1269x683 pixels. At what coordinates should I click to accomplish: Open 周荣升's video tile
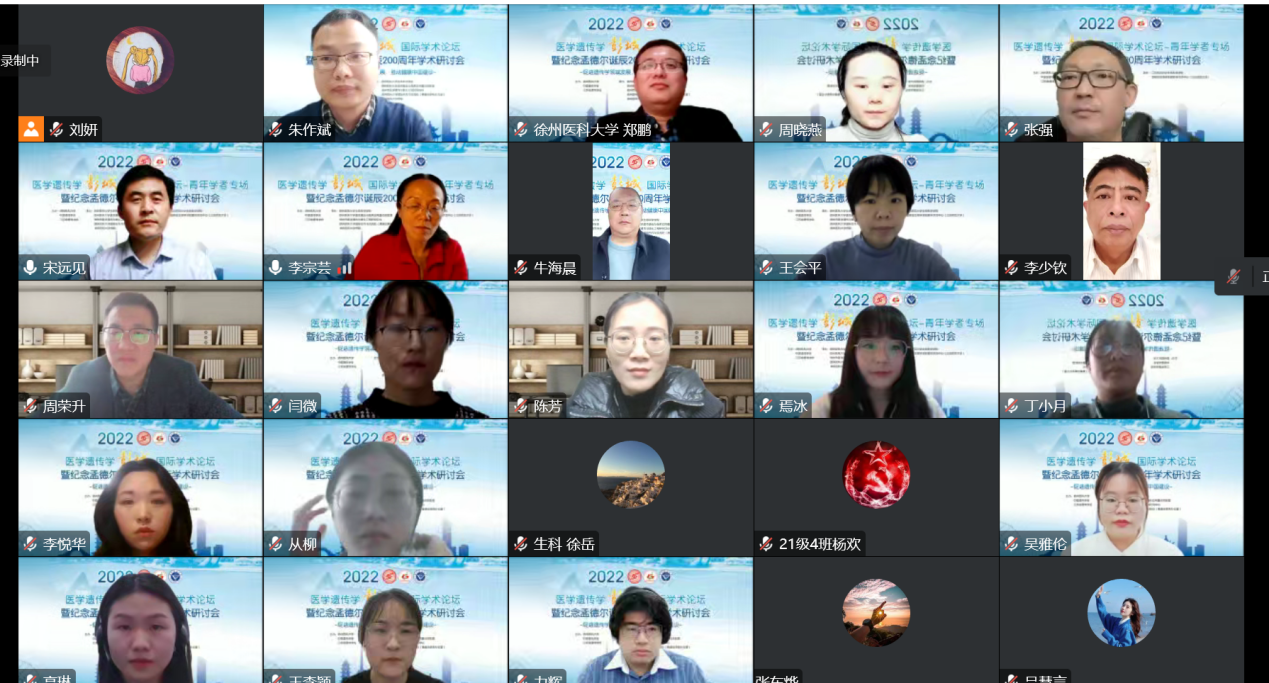click(140, 349)
